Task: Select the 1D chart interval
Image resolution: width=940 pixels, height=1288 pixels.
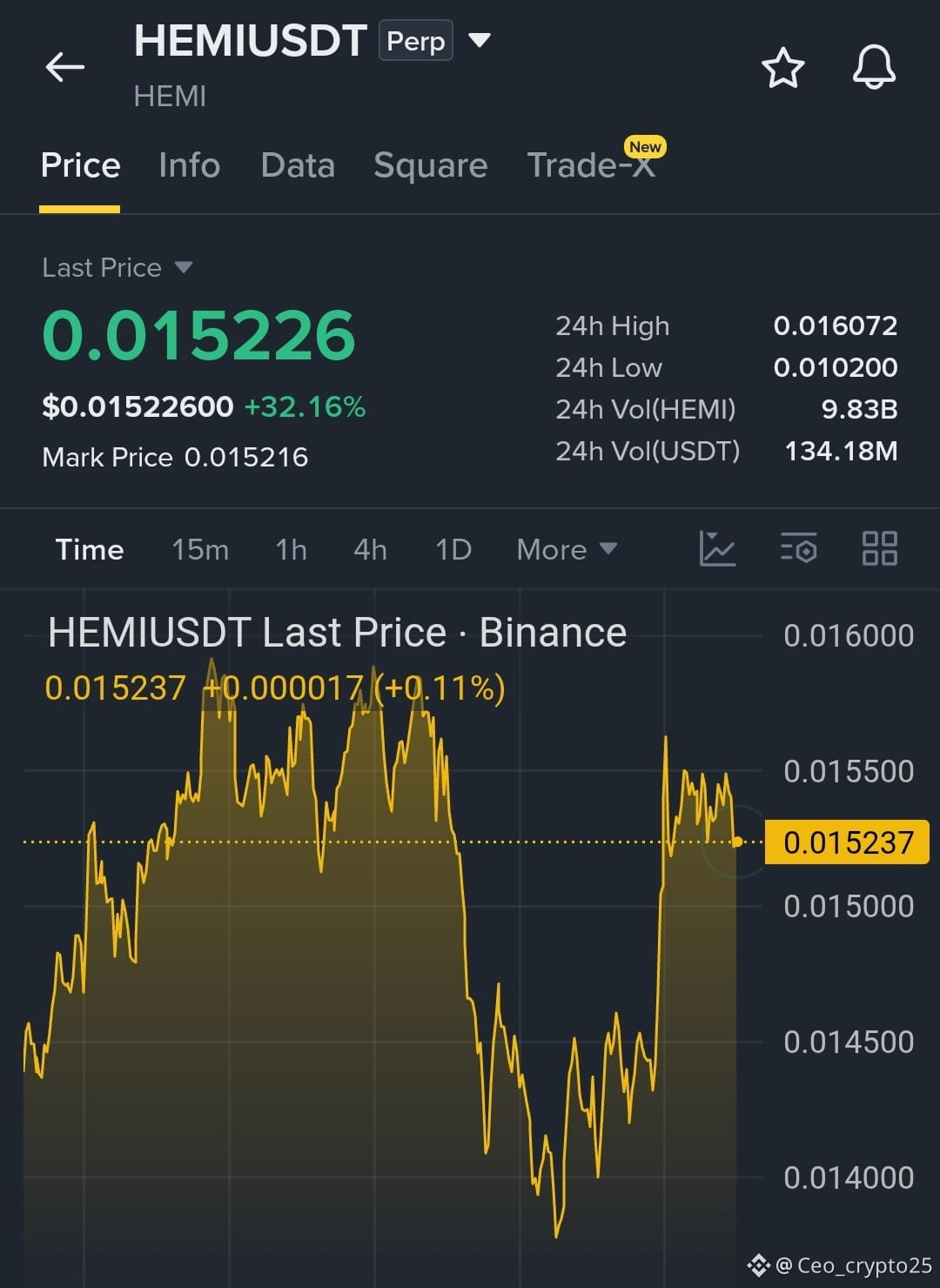Action: coord(453,549)
